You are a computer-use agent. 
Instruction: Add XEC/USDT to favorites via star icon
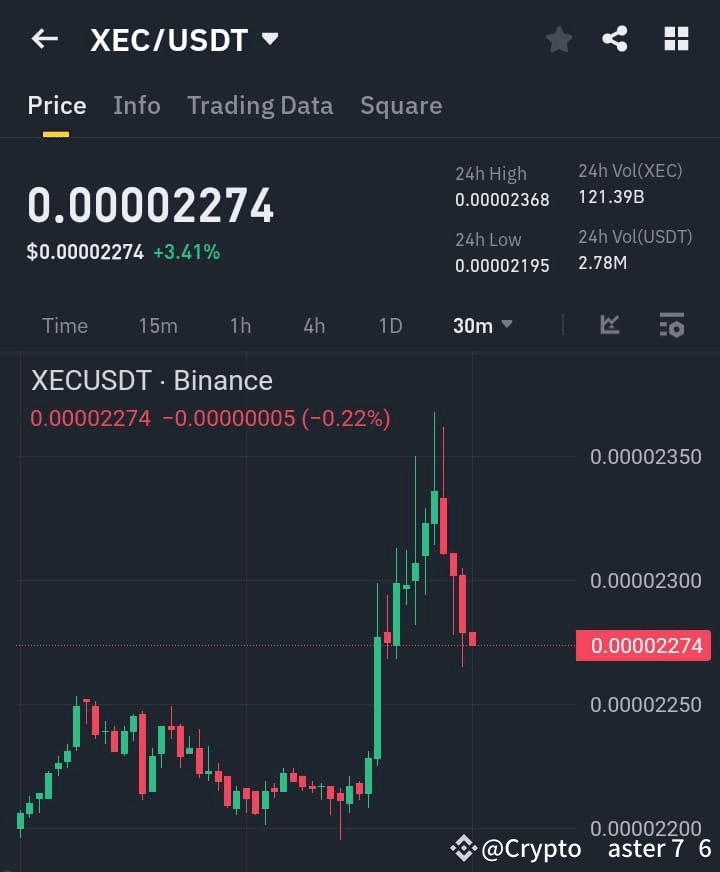pos(559,40)
